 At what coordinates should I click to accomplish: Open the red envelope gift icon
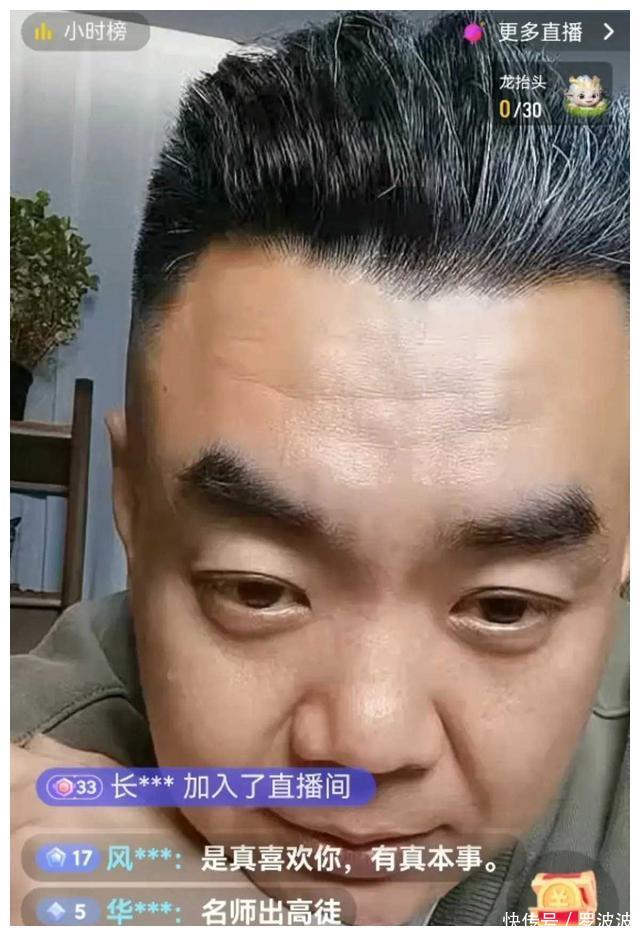pyautogui.click(x=565, y=896)
